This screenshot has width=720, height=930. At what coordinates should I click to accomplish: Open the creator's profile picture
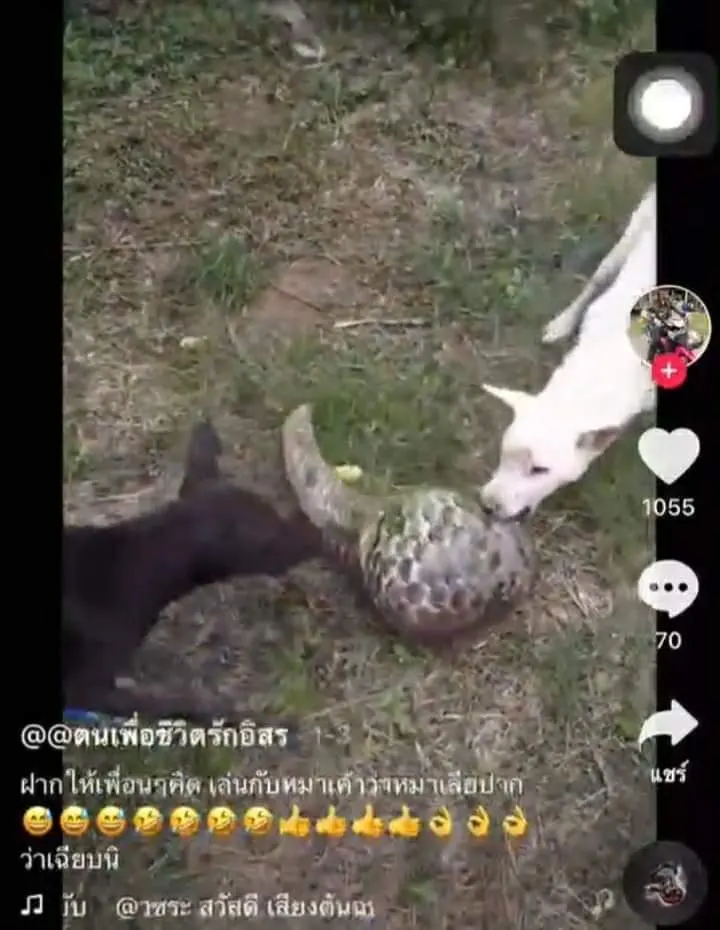[x=668, y=325]
